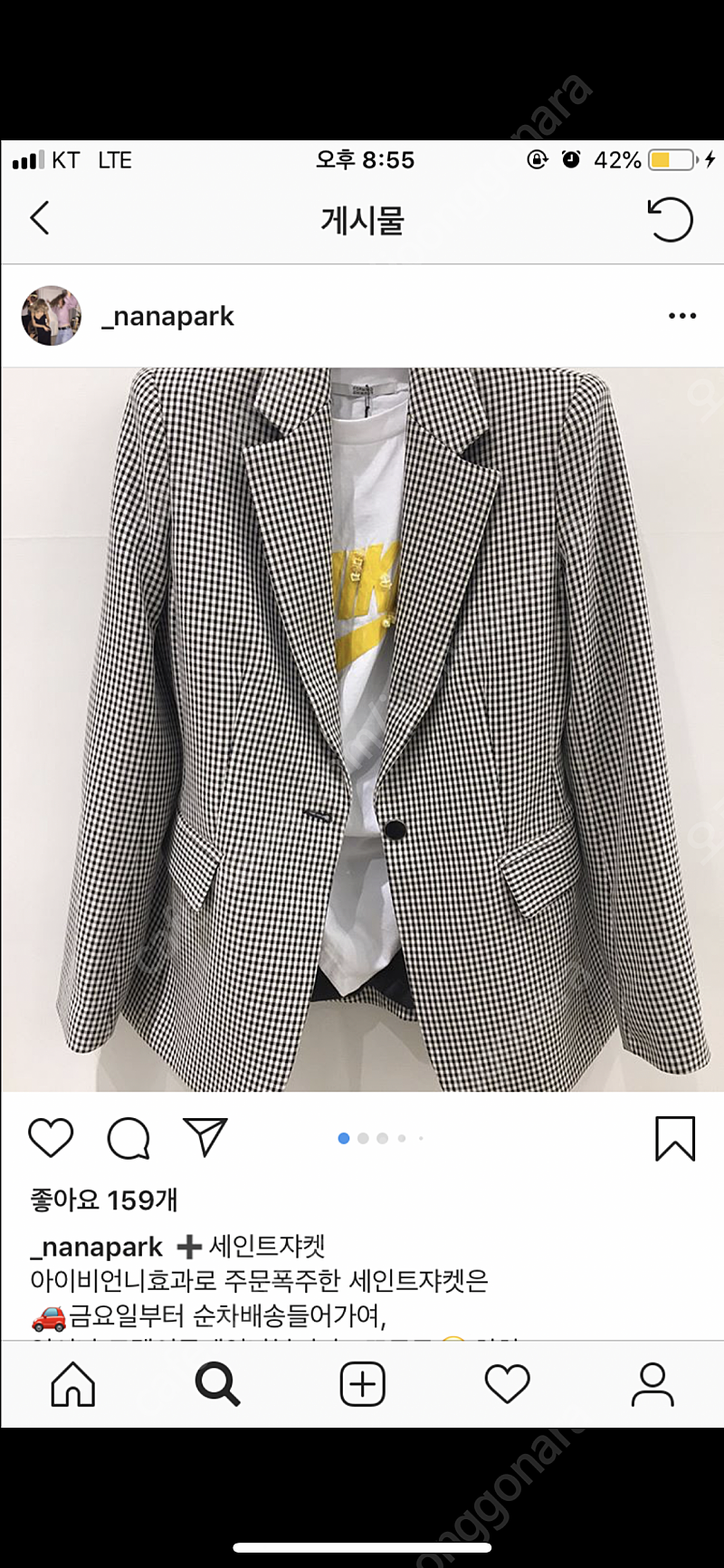Viewport: 724px width, 1568px height.
Task: Open the post's three-dot options menu
Action: click(681, 316)
